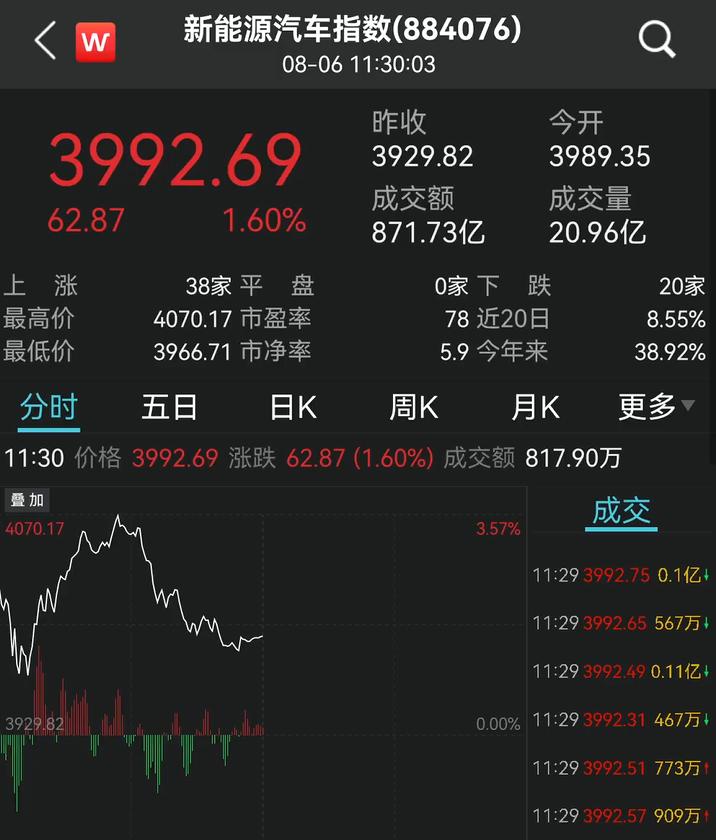716x840 pixels.
Task: Select the 日K chart tab
Action: pos(293,408)
